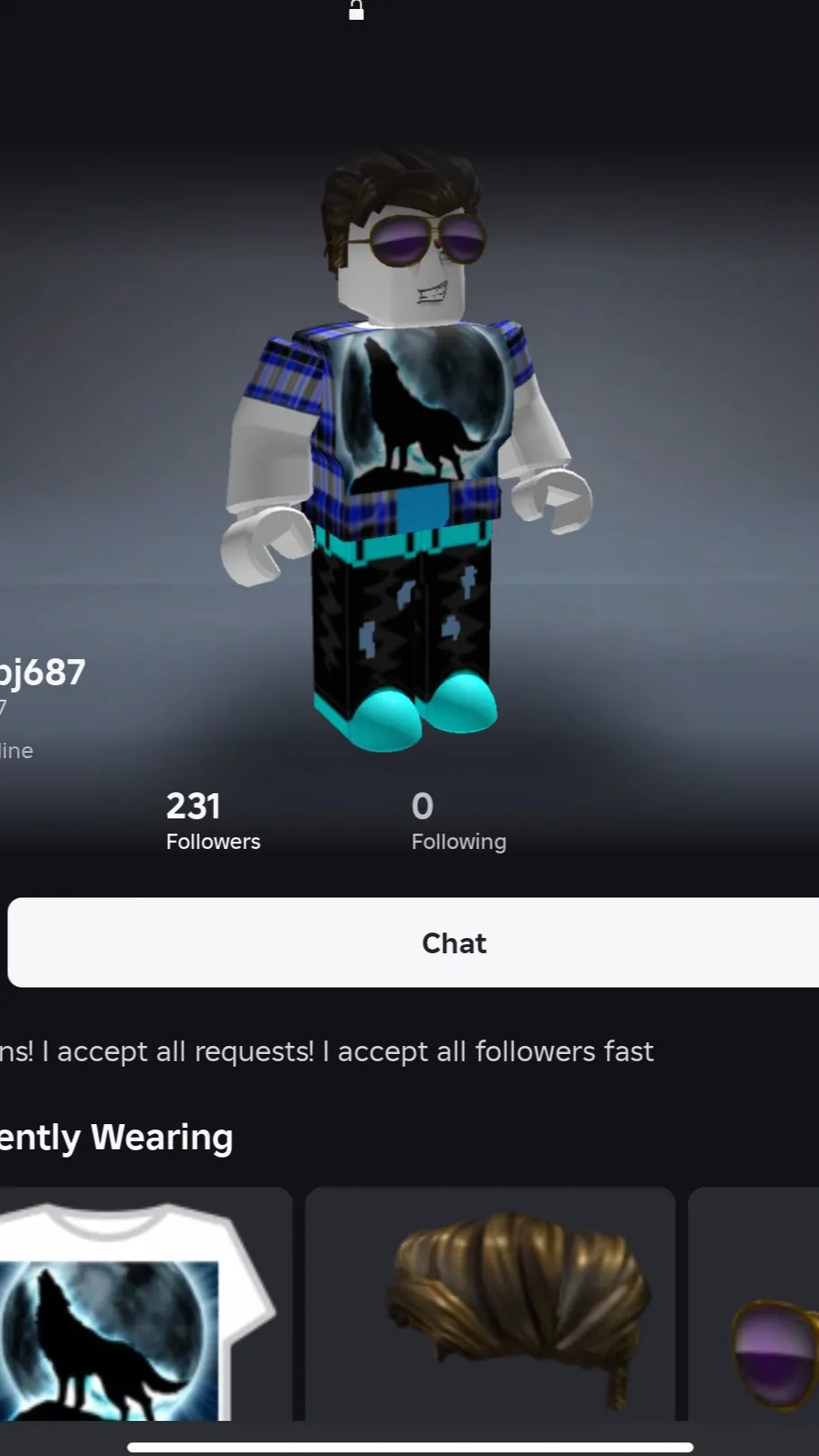View the 0 Following list
The image size is (819, 1456).
(458, 821)
